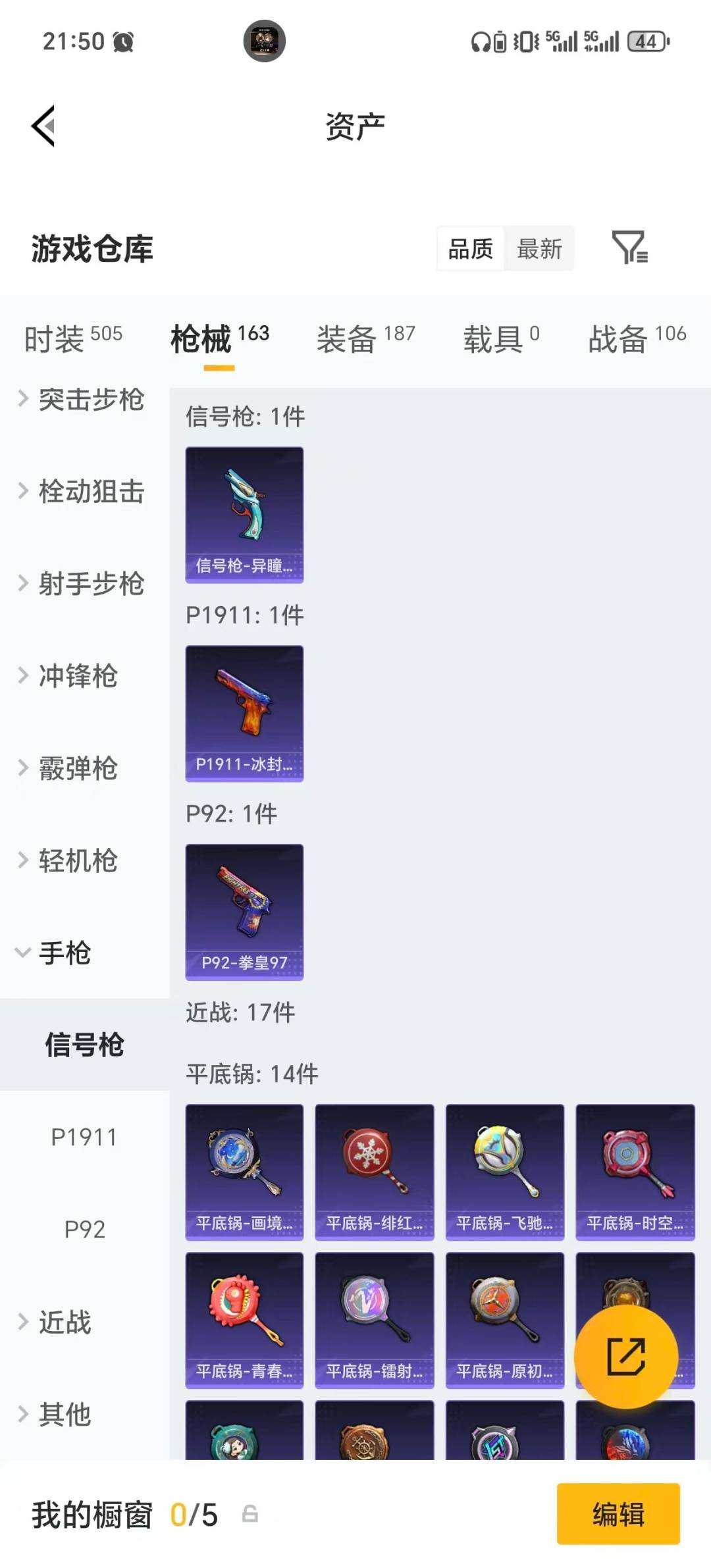This screenshot has width=711, height=1568.
Task: Tap the alarm clock icon in status bar
Action: tap(122, 41)
